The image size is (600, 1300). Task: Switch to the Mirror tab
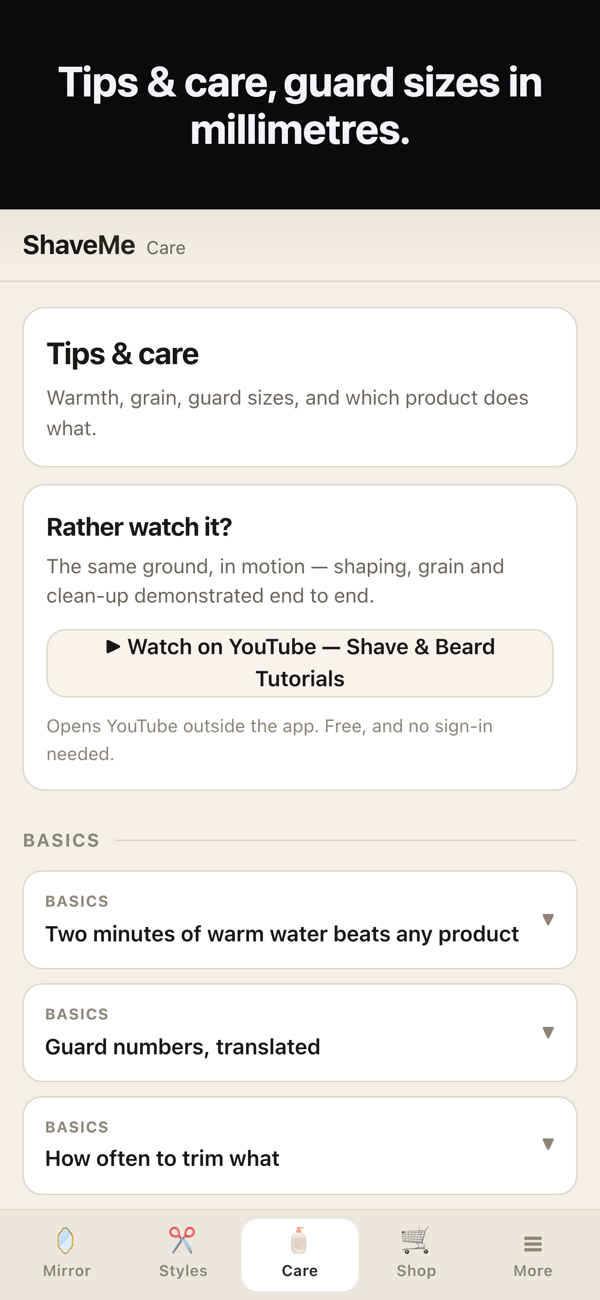coord(67,1254)
